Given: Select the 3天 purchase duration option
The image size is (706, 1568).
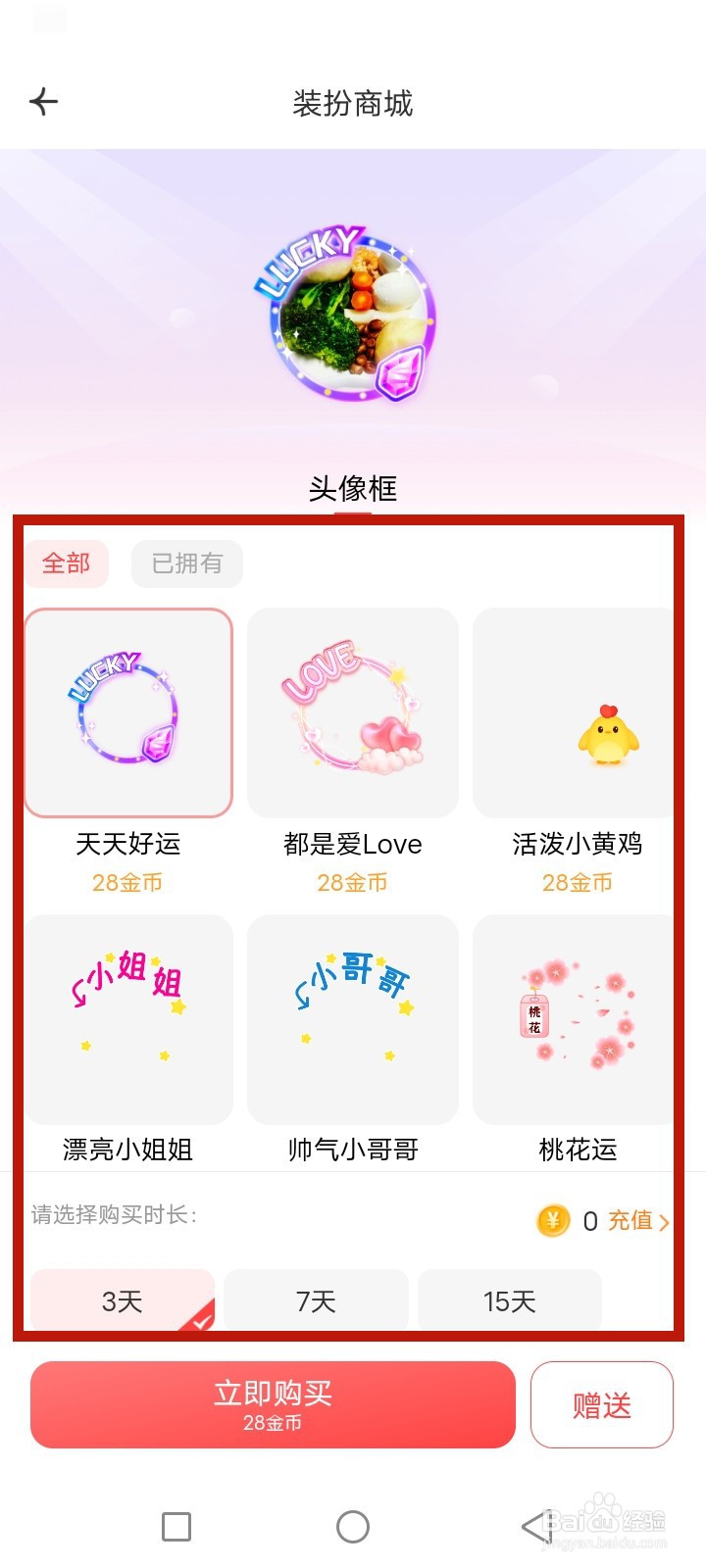Looking at the screenshot, I should point(122,1300).
